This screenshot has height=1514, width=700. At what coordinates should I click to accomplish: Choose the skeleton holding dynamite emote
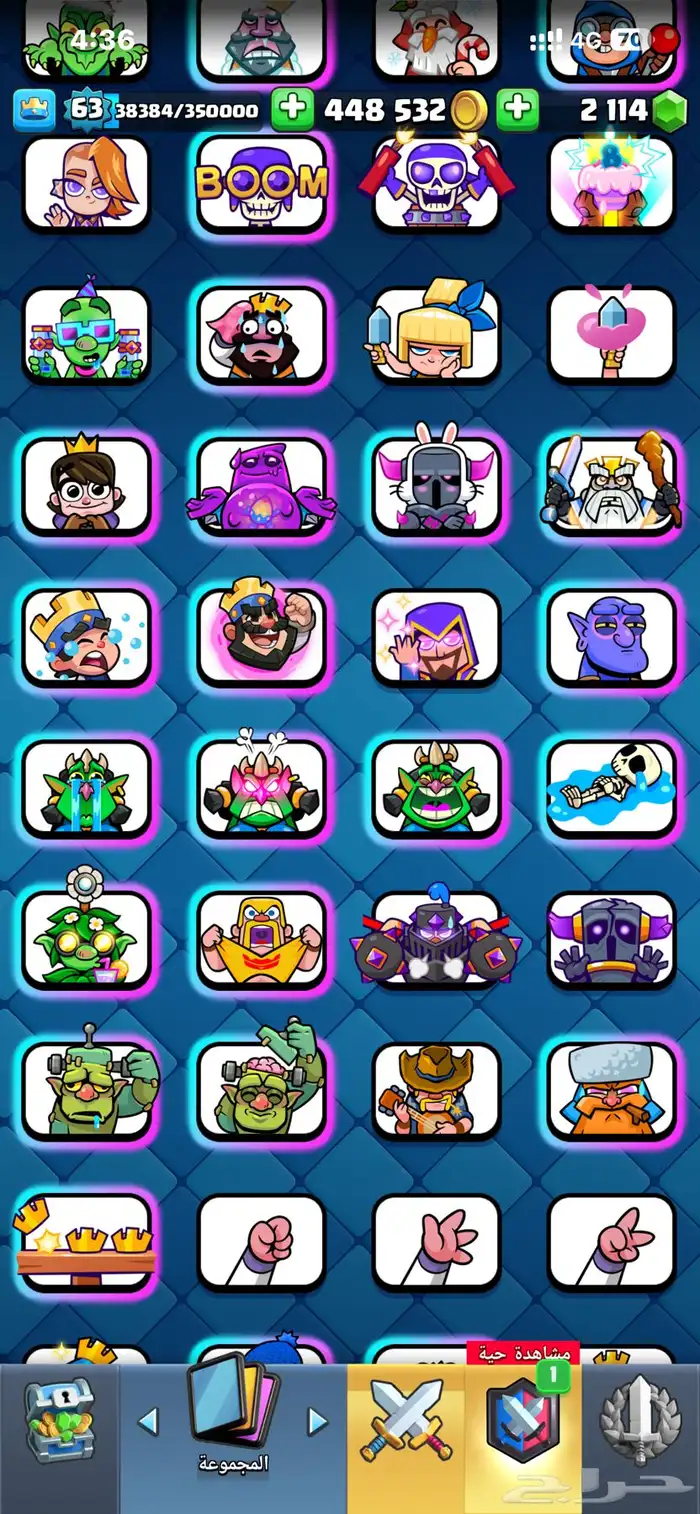(x=436, y=184)
